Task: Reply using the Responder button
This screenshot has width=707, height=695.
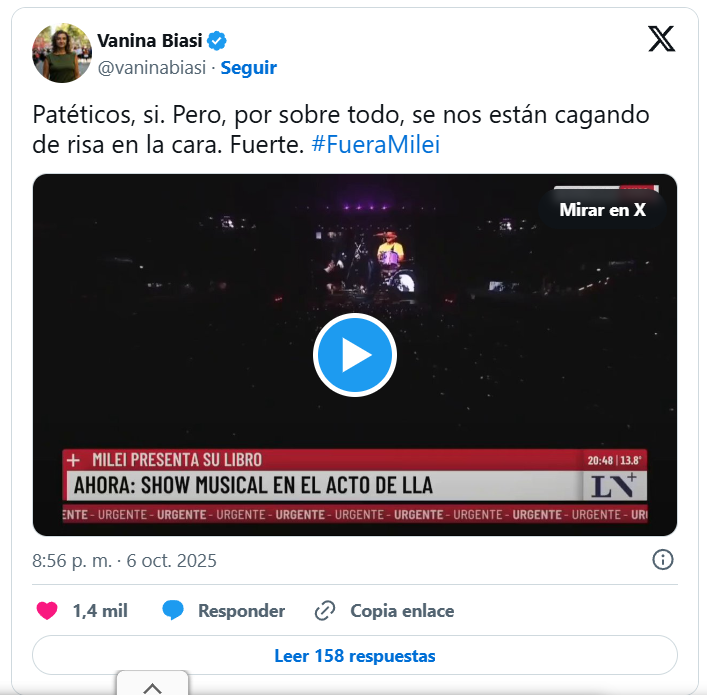Action: click(224, 610)
